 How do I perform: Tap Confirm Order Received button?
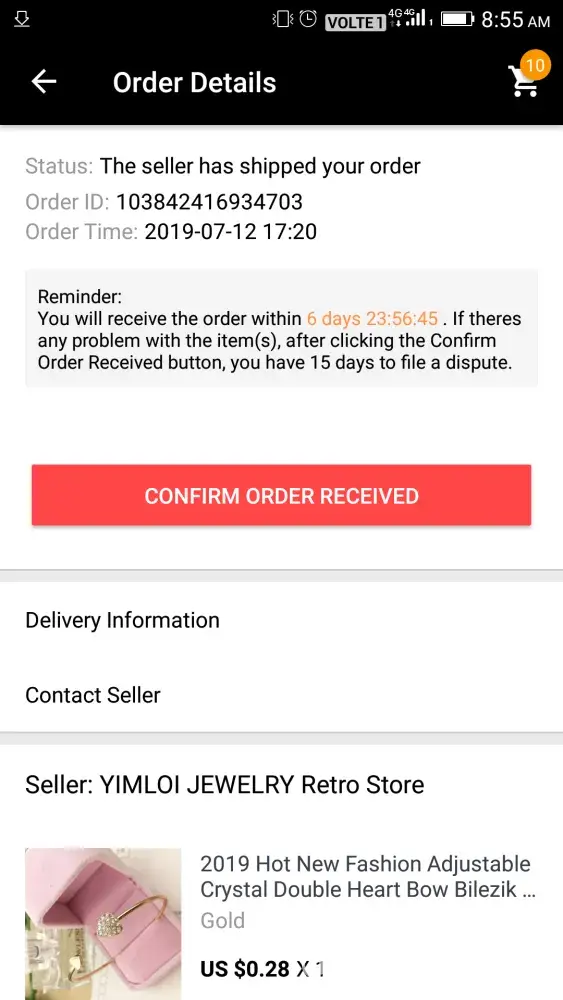pos(281,495)
